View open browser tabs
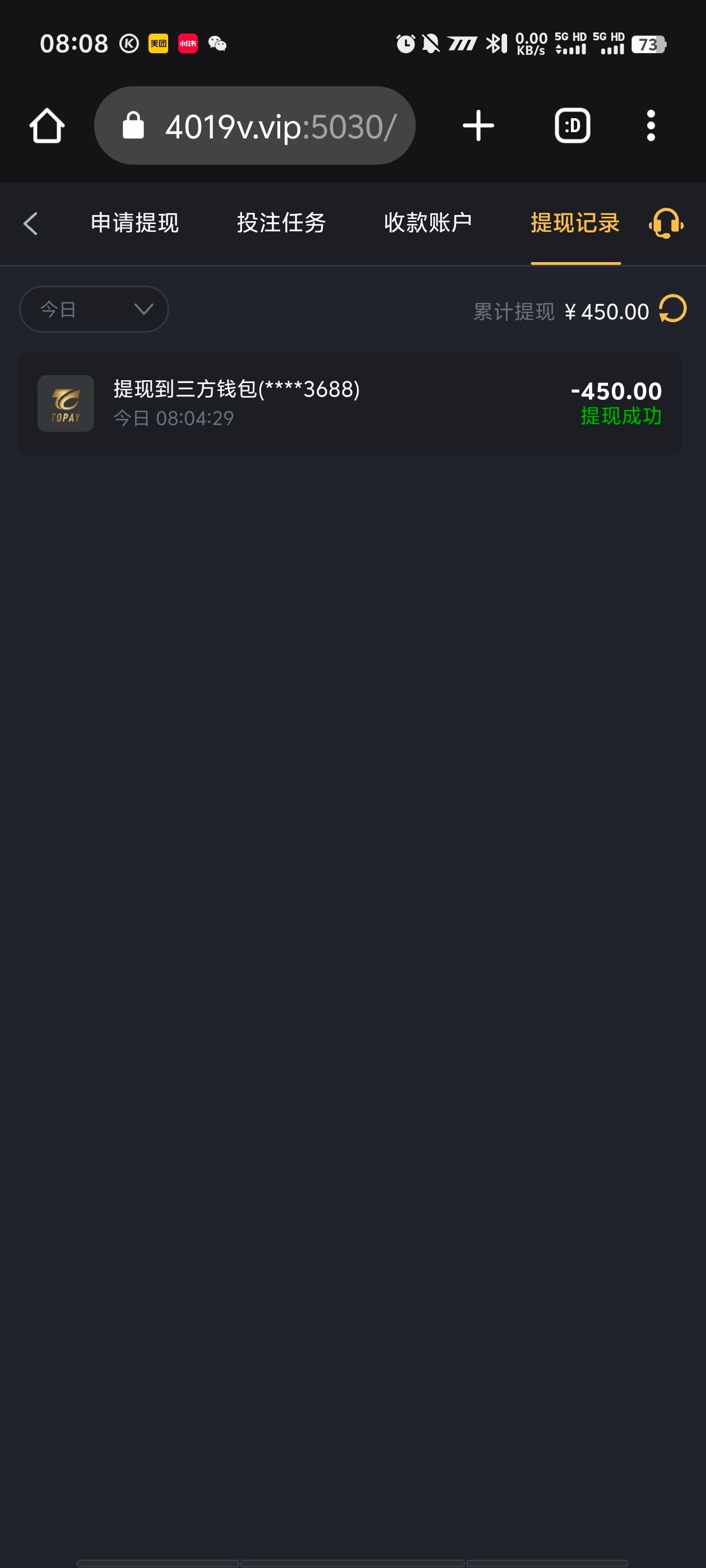Image resolution: width=706 pixels, height=1568 pixels. [x=572, y=126]
